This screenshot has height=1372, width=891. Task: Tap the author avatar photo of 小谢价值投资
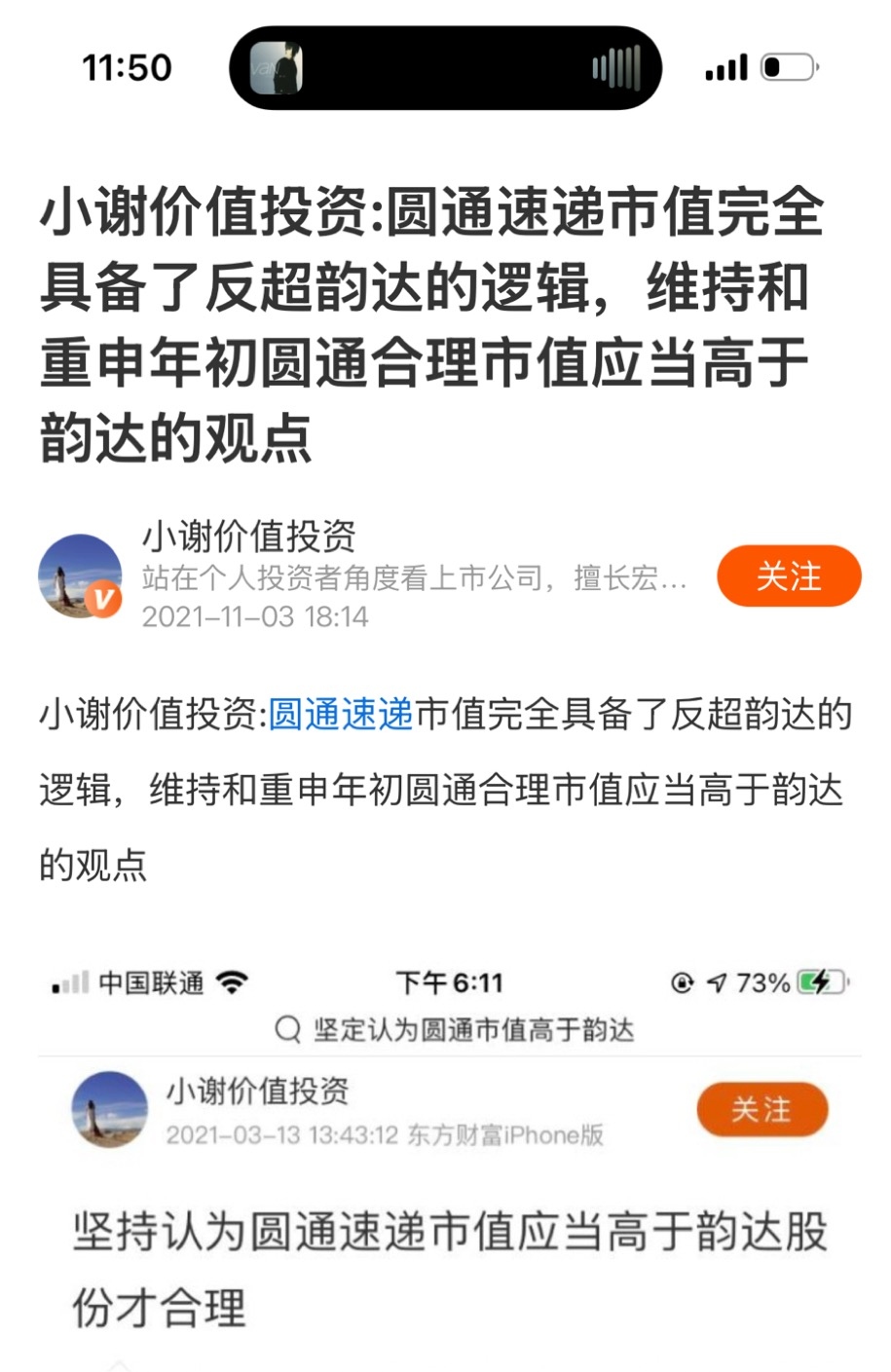point(83,575)
